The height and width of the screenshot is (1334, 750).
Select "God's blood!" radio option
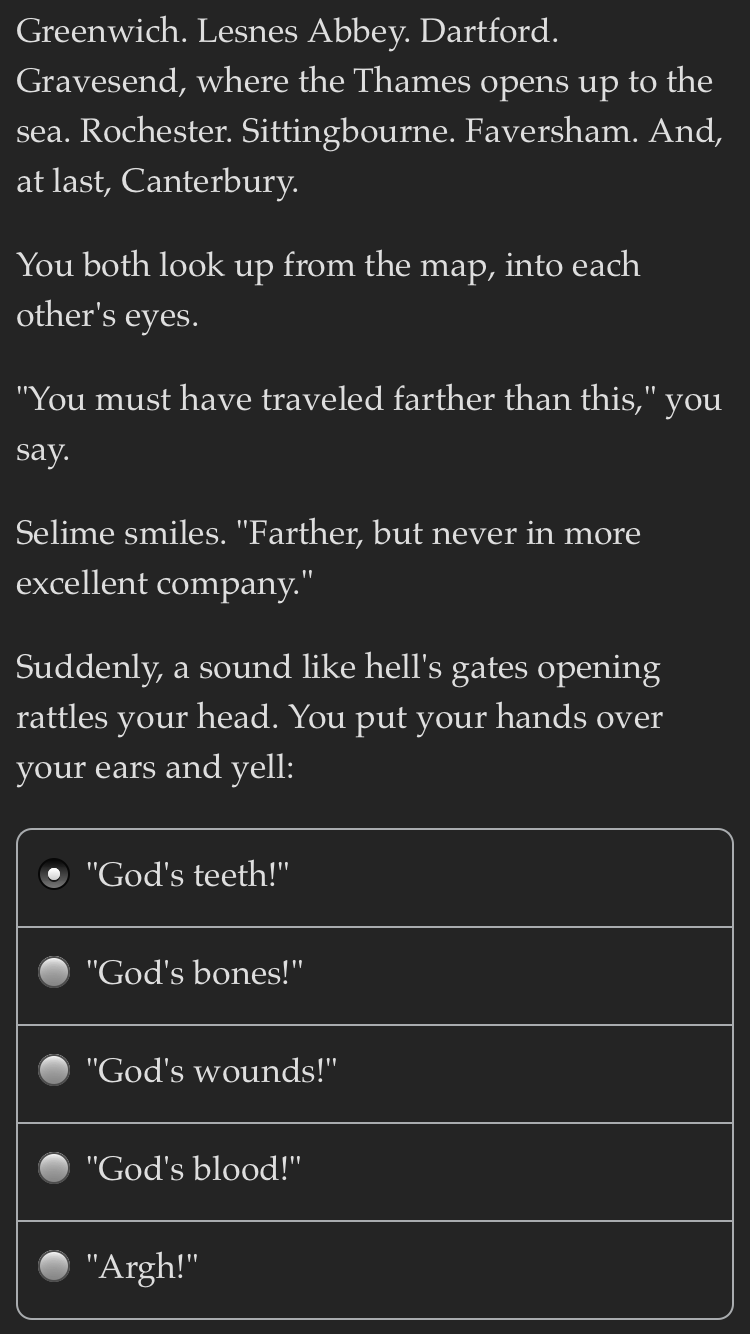click(x=375, y=1172)
